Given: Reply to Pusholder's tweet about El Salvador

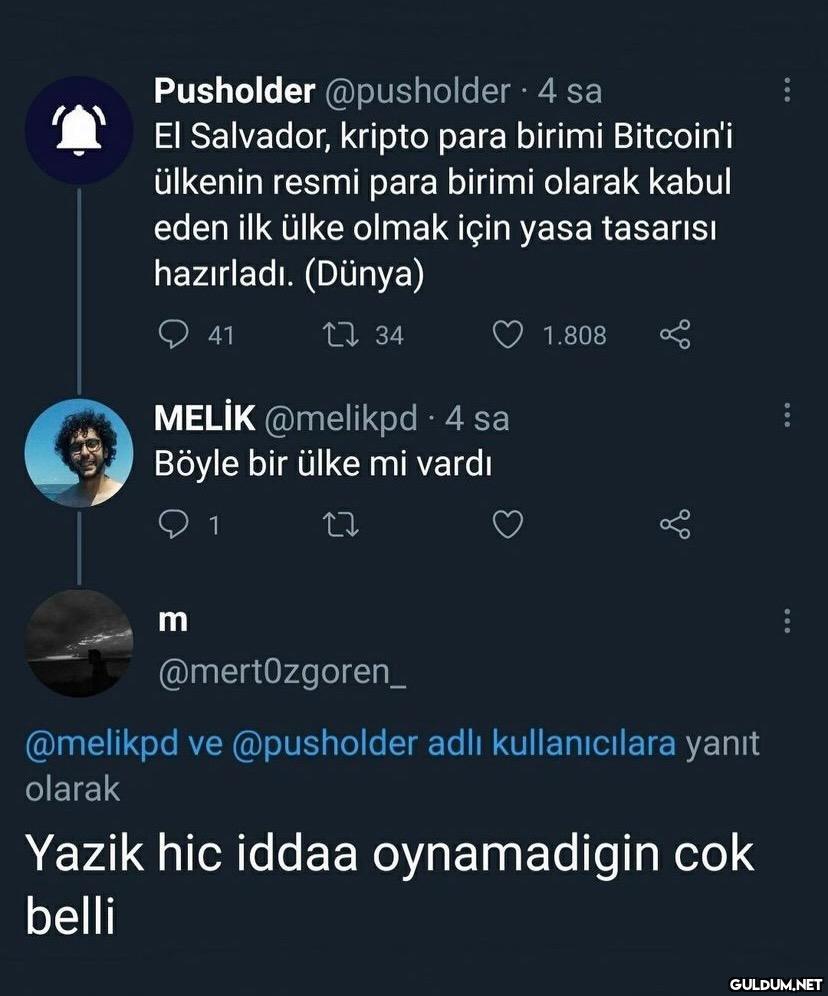Looking at the screenshot, I should point(175,334).
